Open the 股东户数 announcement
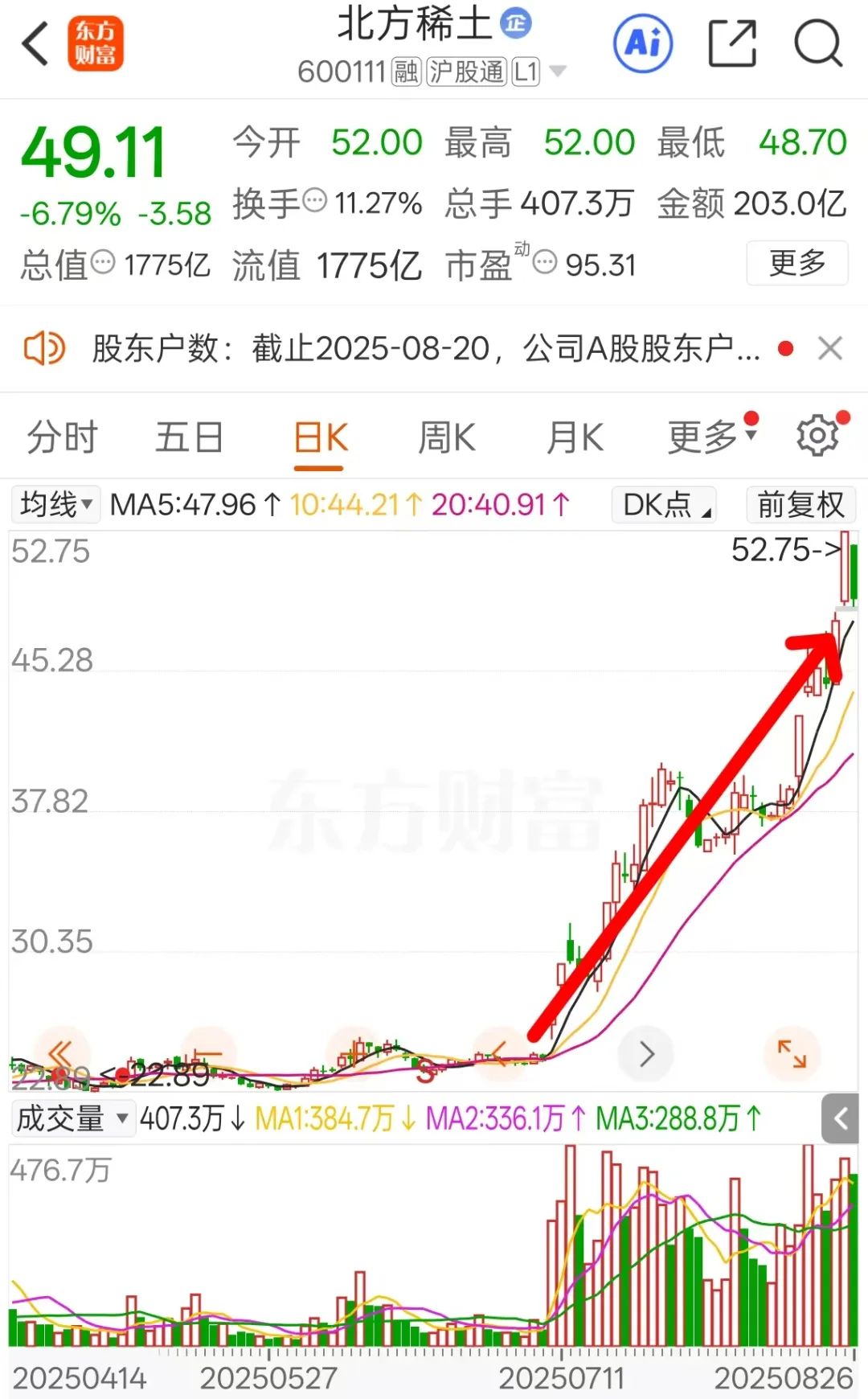 pos(426,349)
